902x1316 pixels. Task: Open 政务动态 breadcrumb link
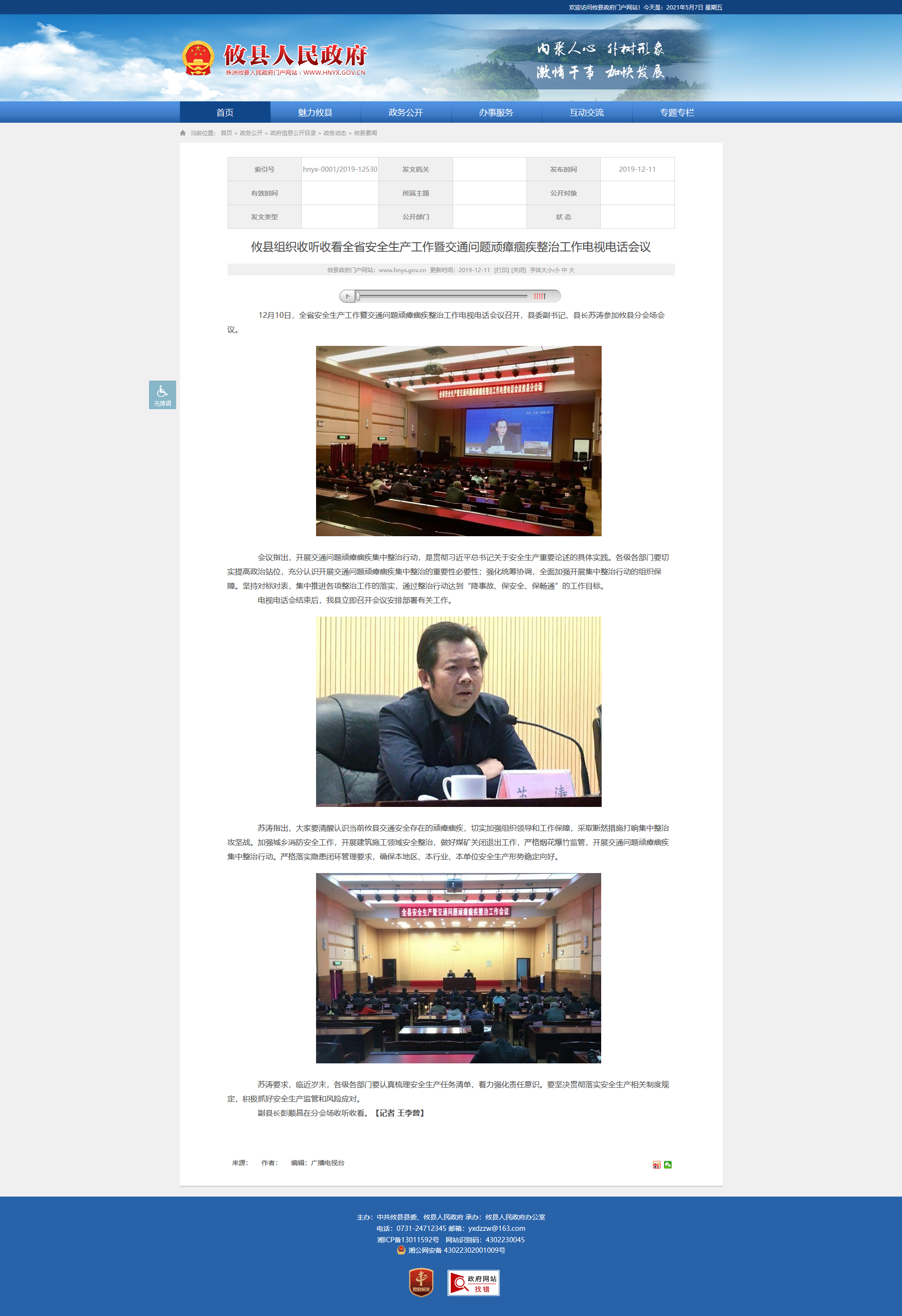335,133
